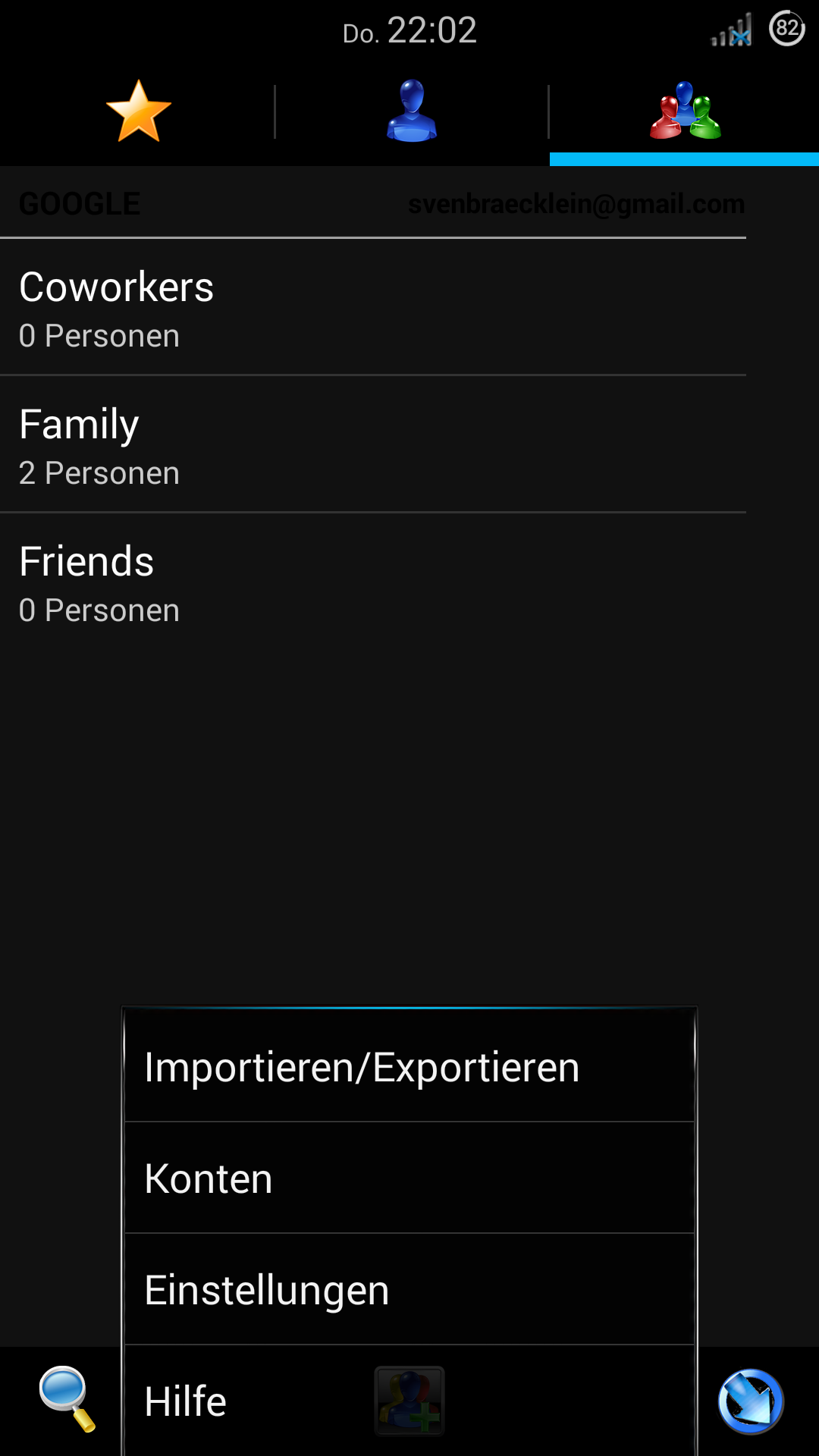Tap the magnifying glass search icon
The image size is (819, 1456).
tap(67, 1399)
